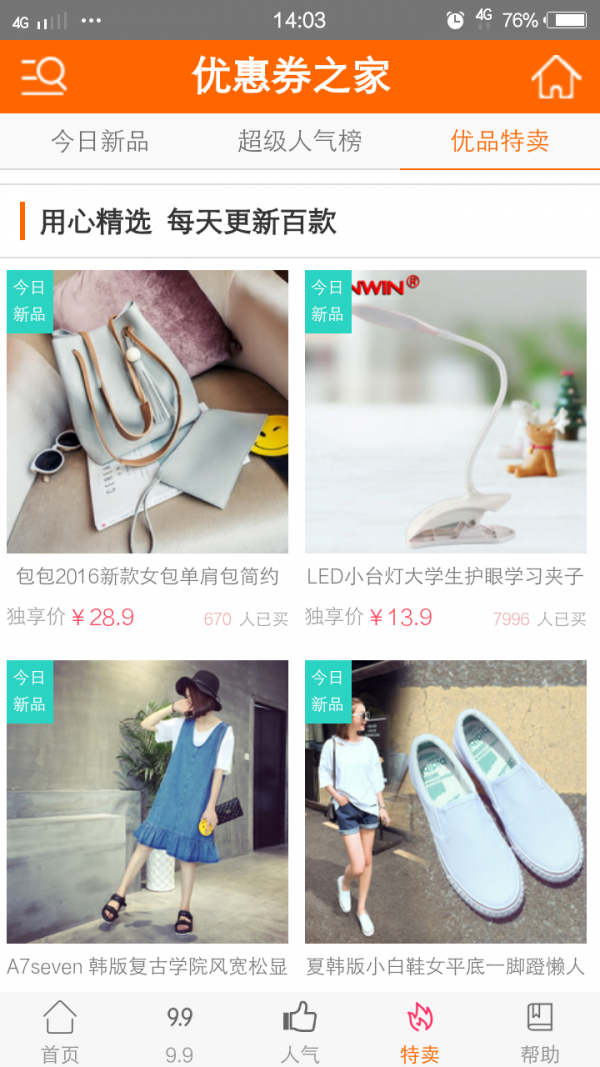This screenshot has height=1067, width=600.
Task: Switch to 超级人气榜 tab
Action: point(300,141)
